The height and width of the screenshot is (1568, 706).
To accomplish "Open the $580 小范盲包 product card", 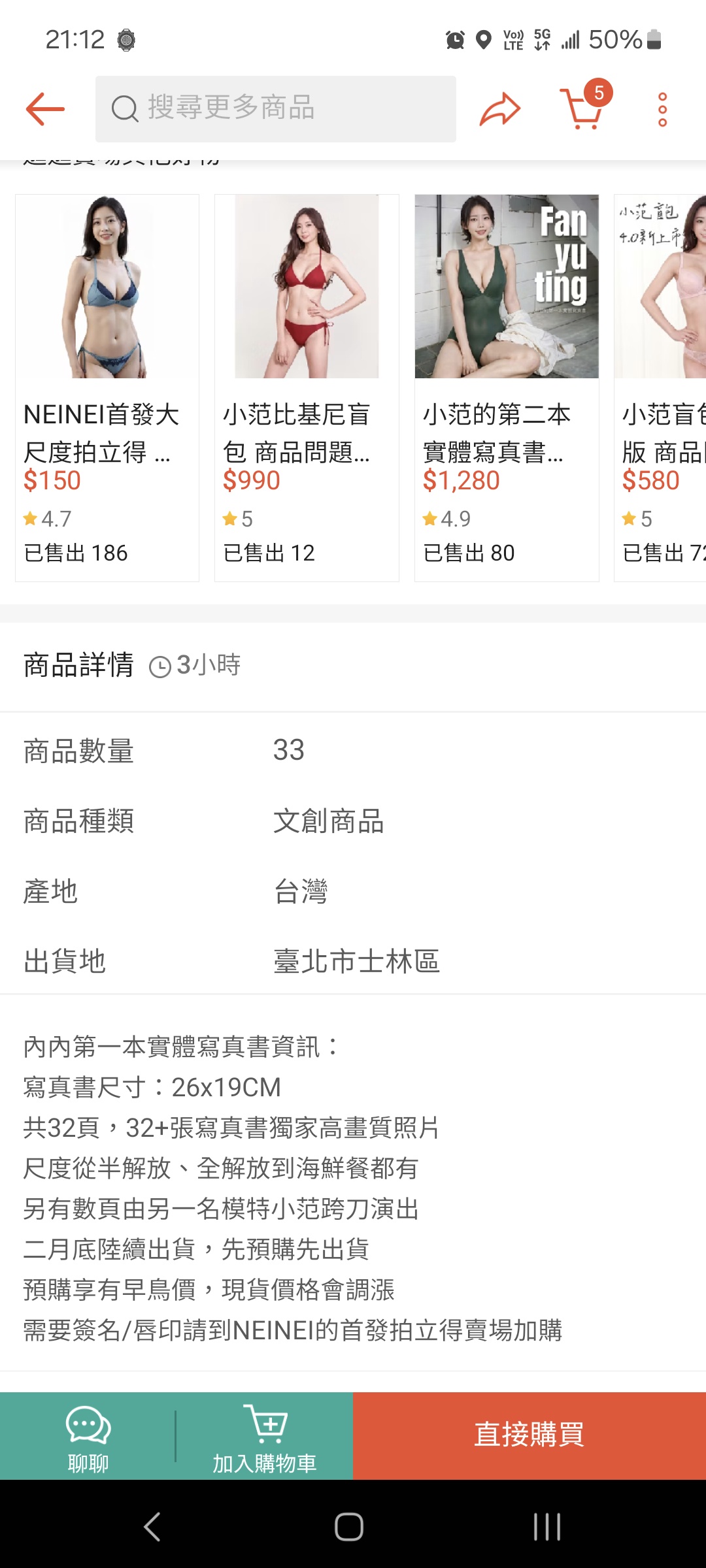I will 660,387.
